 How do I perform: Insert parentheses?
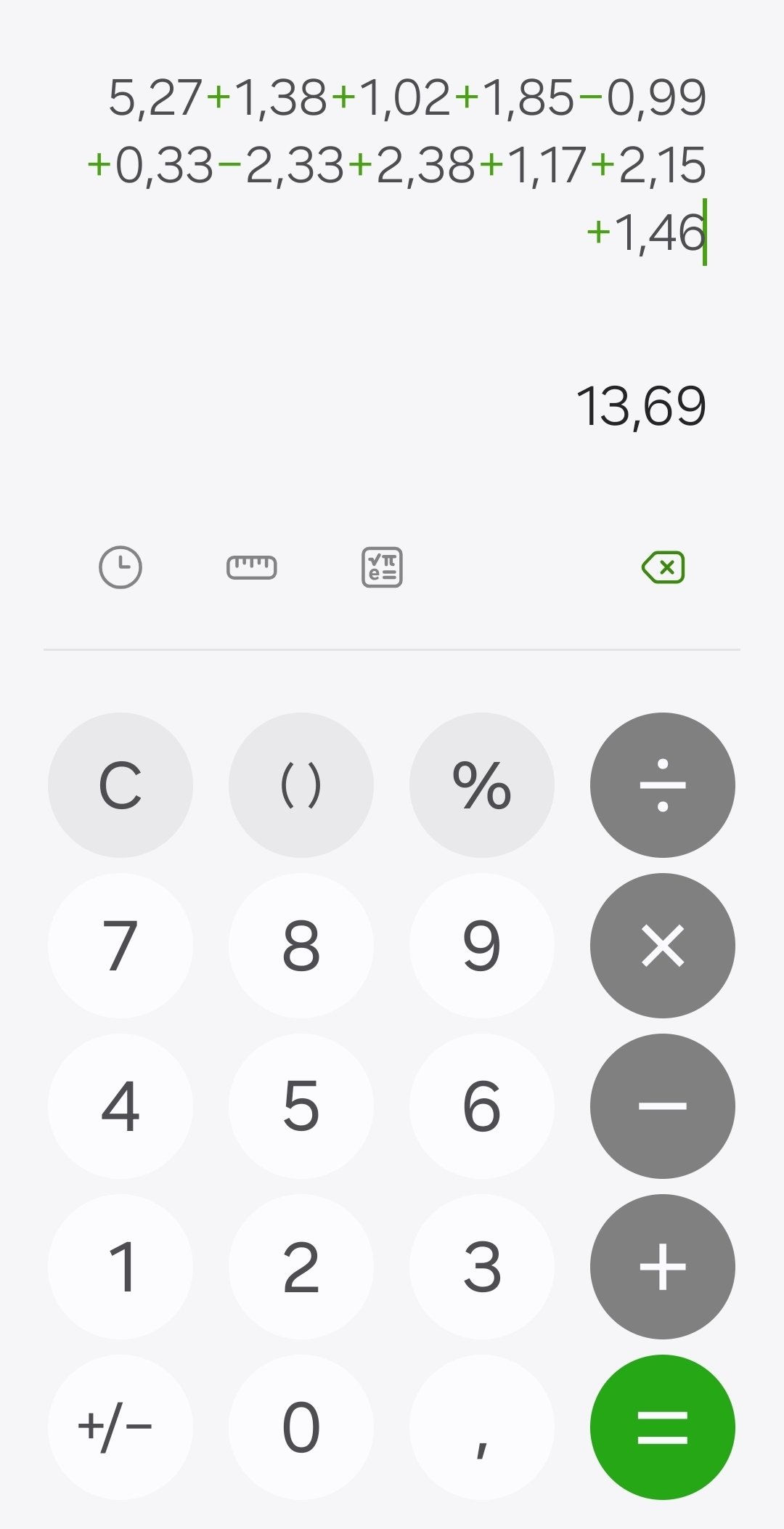(x=301, y=785)
